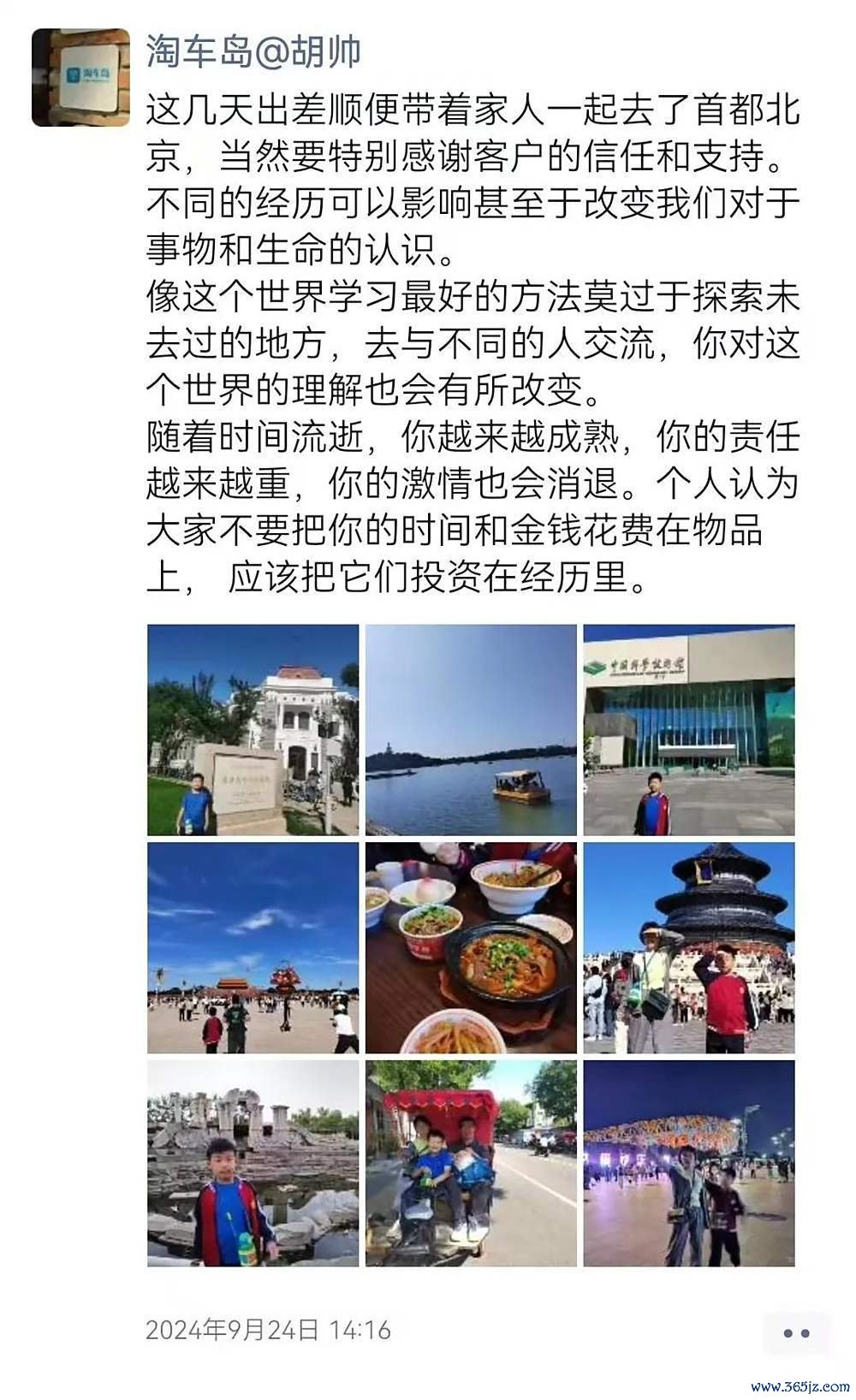Open the Tiananmen Square photo
856x1400 pixels.
(x=253, y=948)
